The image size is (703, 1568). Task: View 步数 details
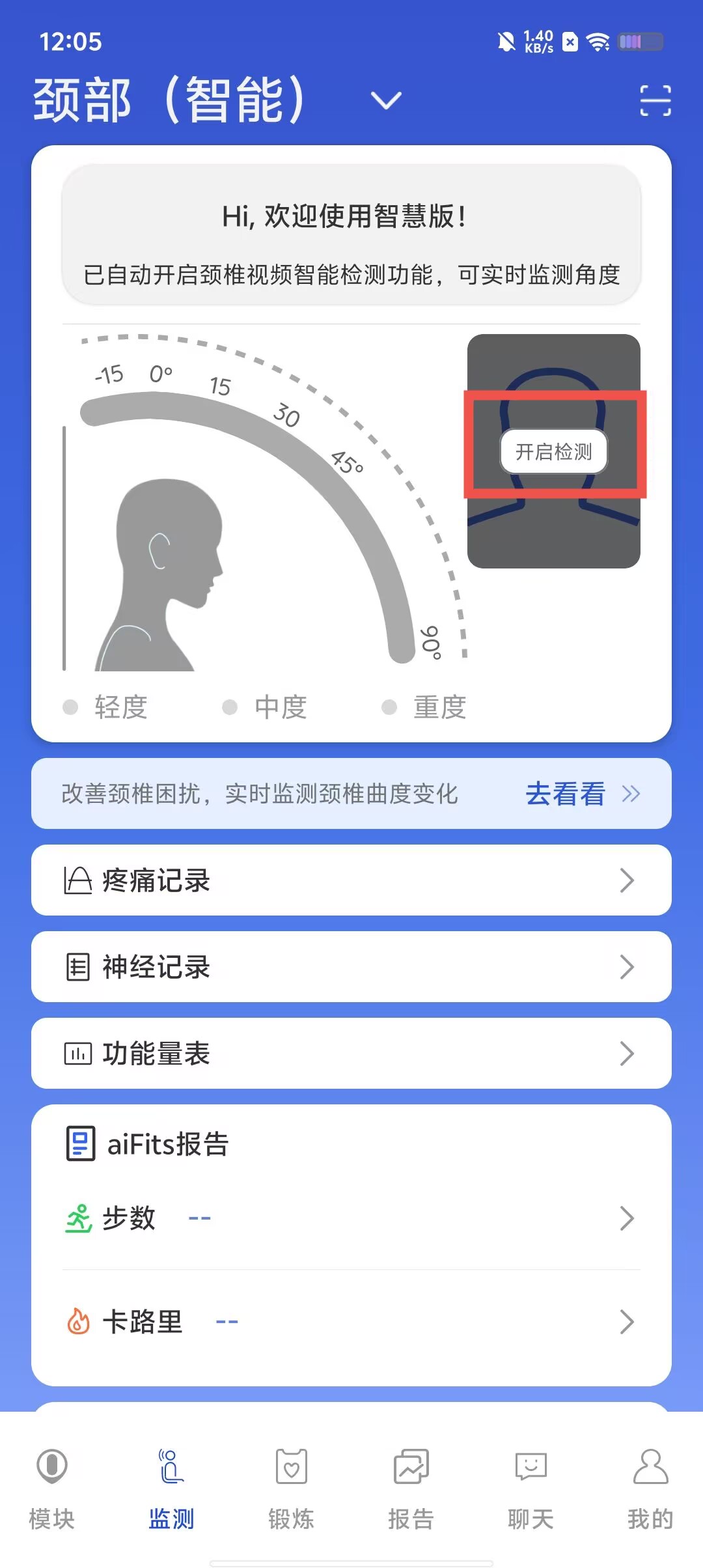point(351,1218)
